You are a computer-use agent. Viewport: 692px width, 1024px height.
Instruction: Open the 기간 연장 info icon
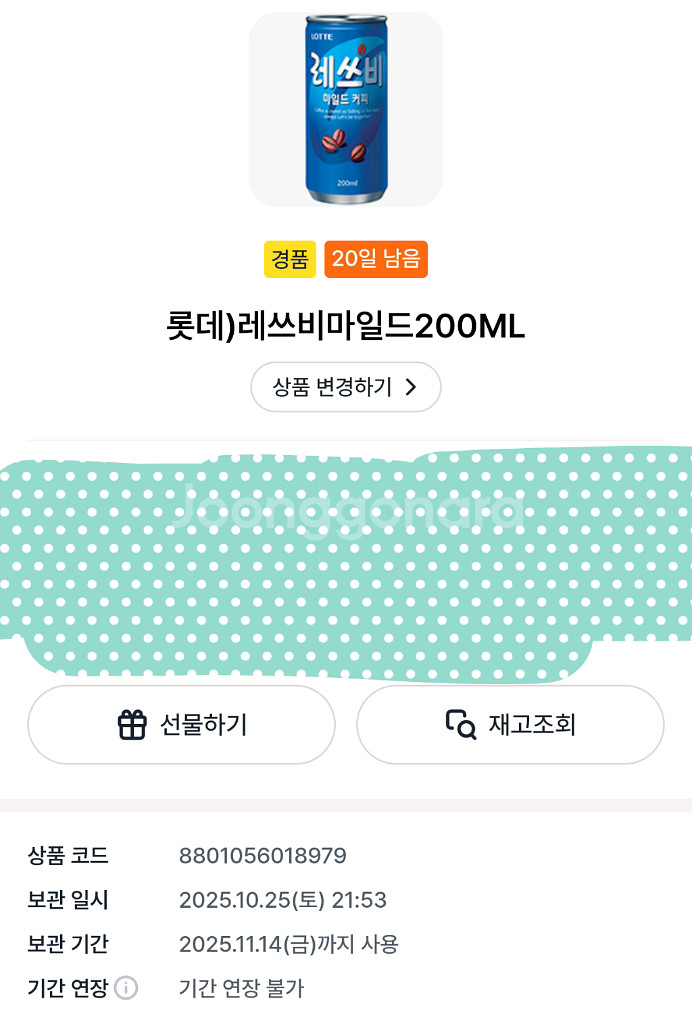pos(126,989)
